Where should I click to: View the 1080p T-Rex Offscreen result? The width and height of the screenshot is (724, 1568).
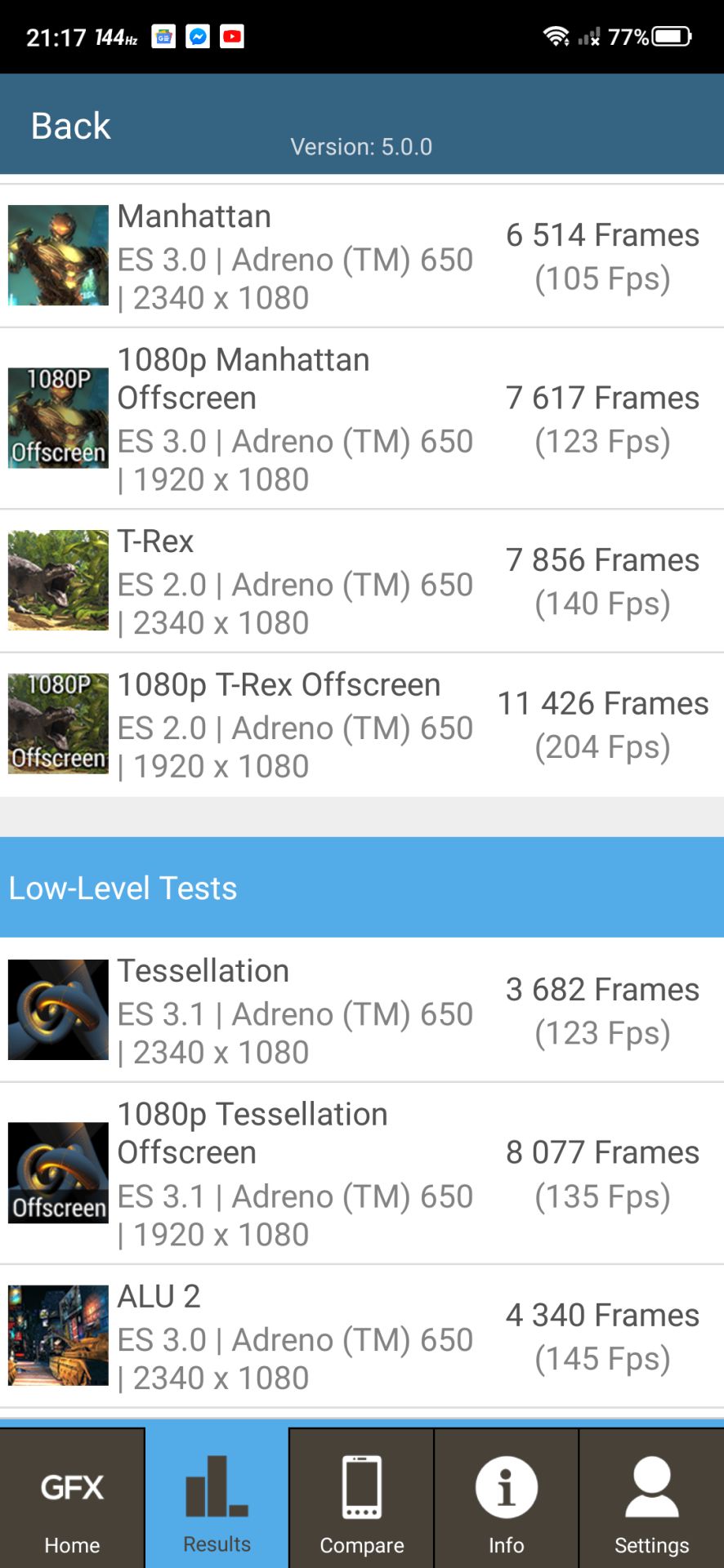362,725
